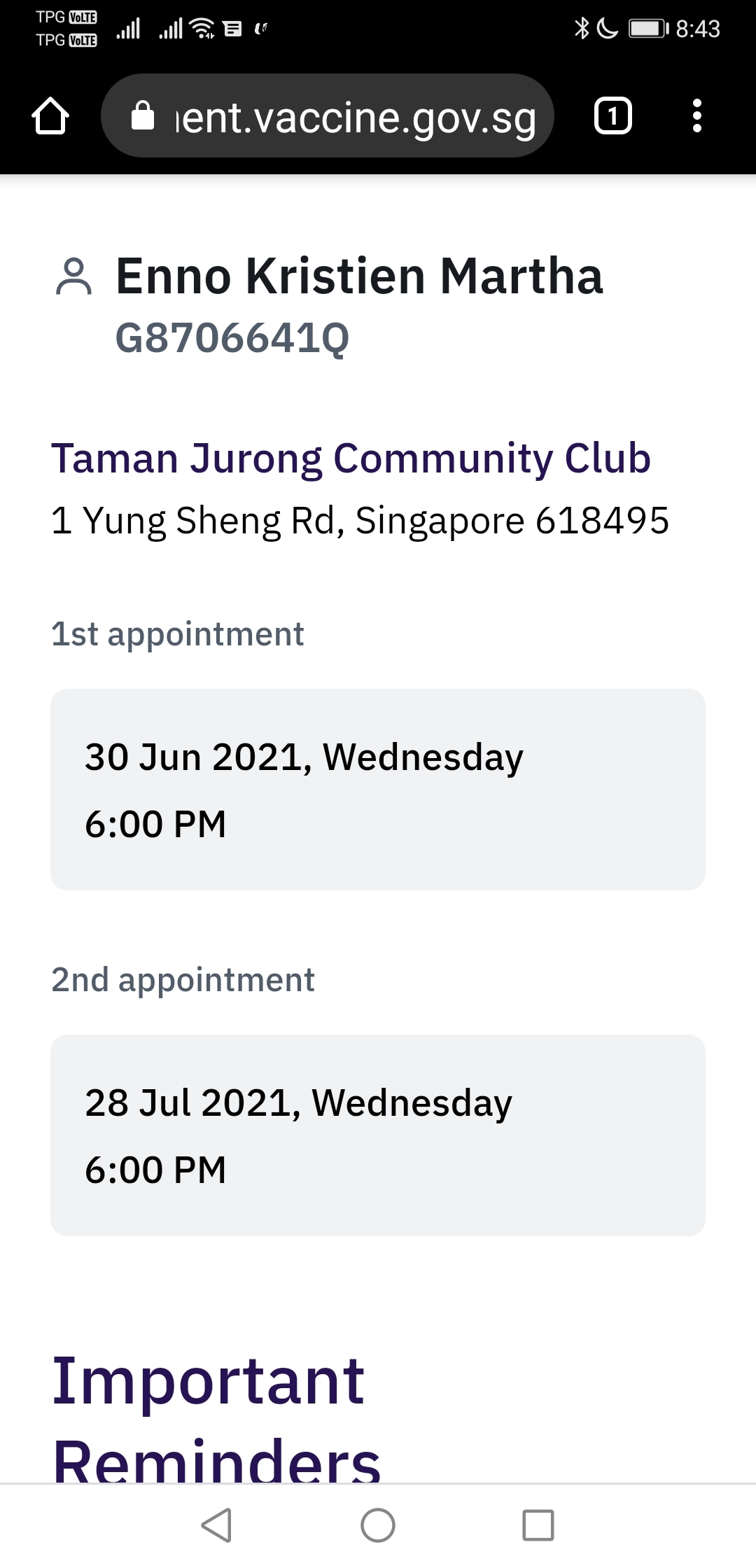This screenshot has height=1568, width=756.
Task: Go back using the system back button
Action: pyautogui.click(x=216, y=1525)
